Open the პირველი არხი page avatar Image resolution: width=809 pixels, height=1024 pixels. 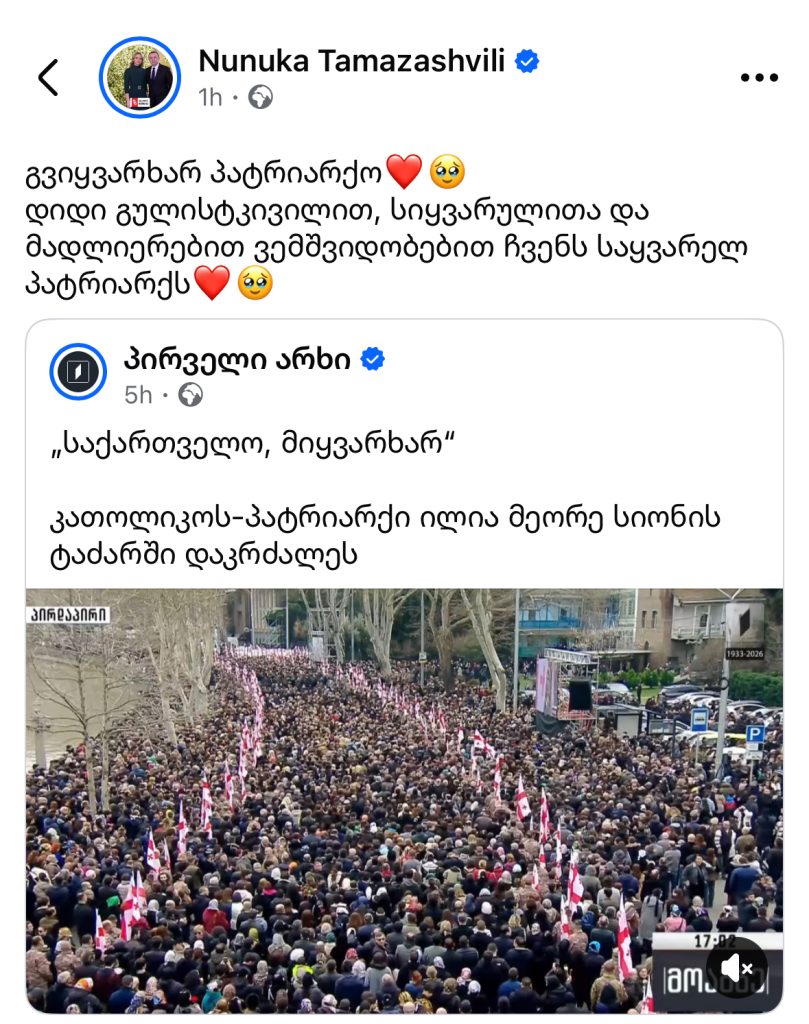(x=78, y=373)
